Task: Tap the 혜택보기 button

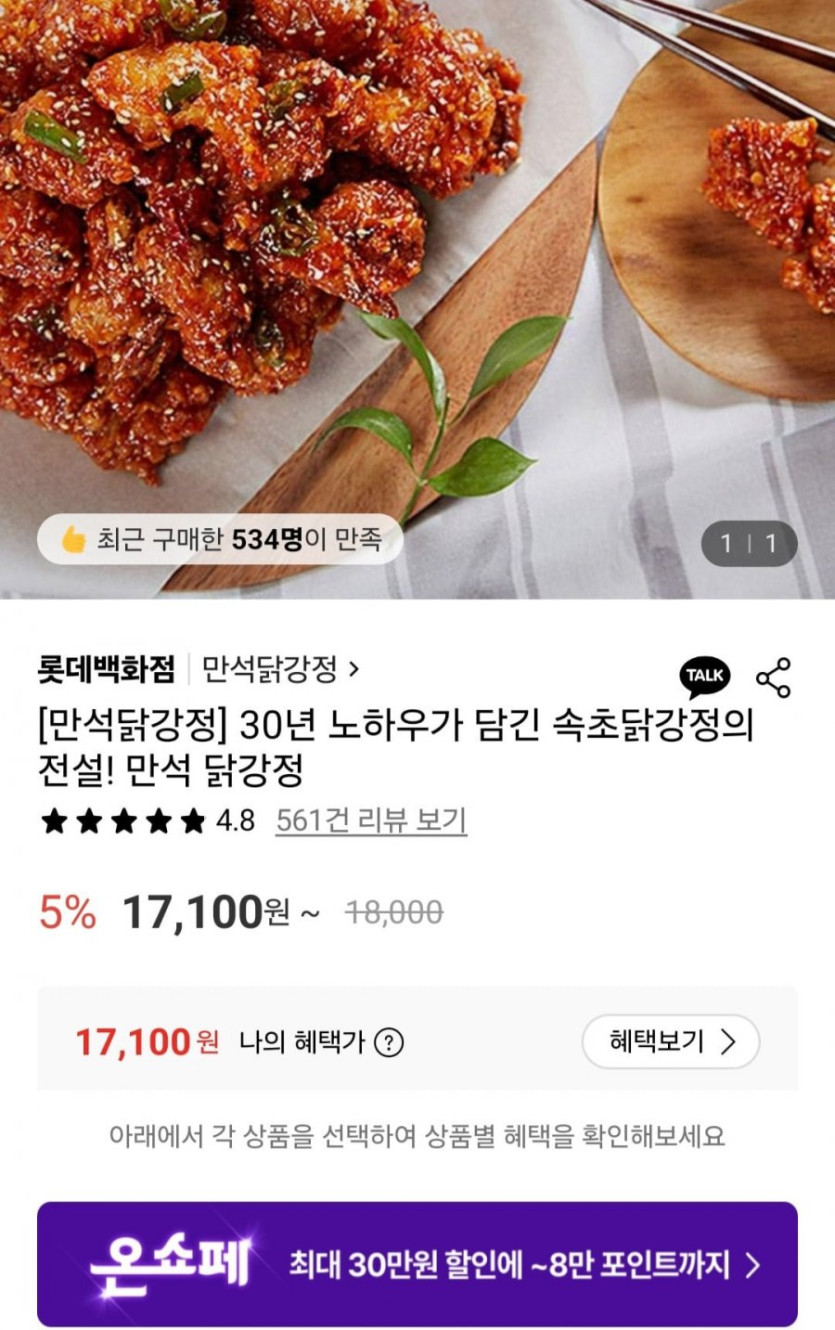Action: 671,1042
